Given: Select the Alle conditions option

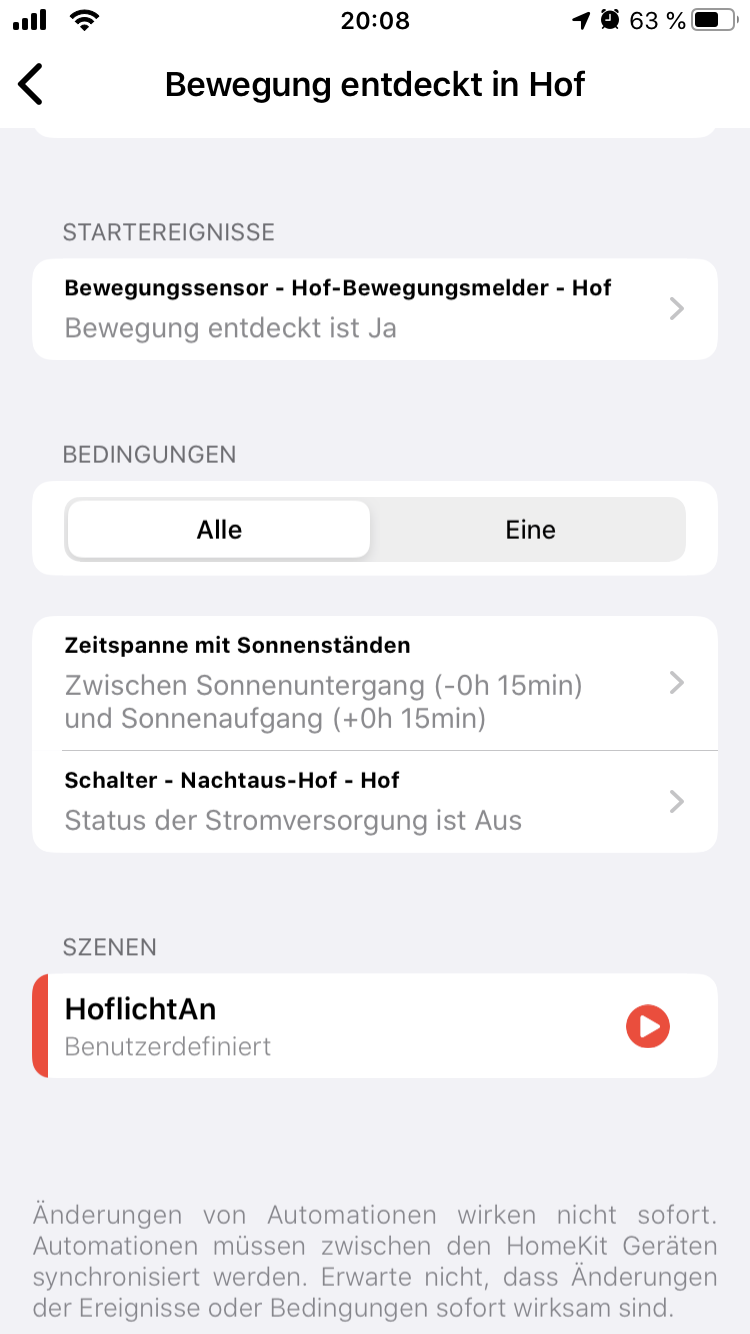Looking at the screenshot, I should [219, 529].
